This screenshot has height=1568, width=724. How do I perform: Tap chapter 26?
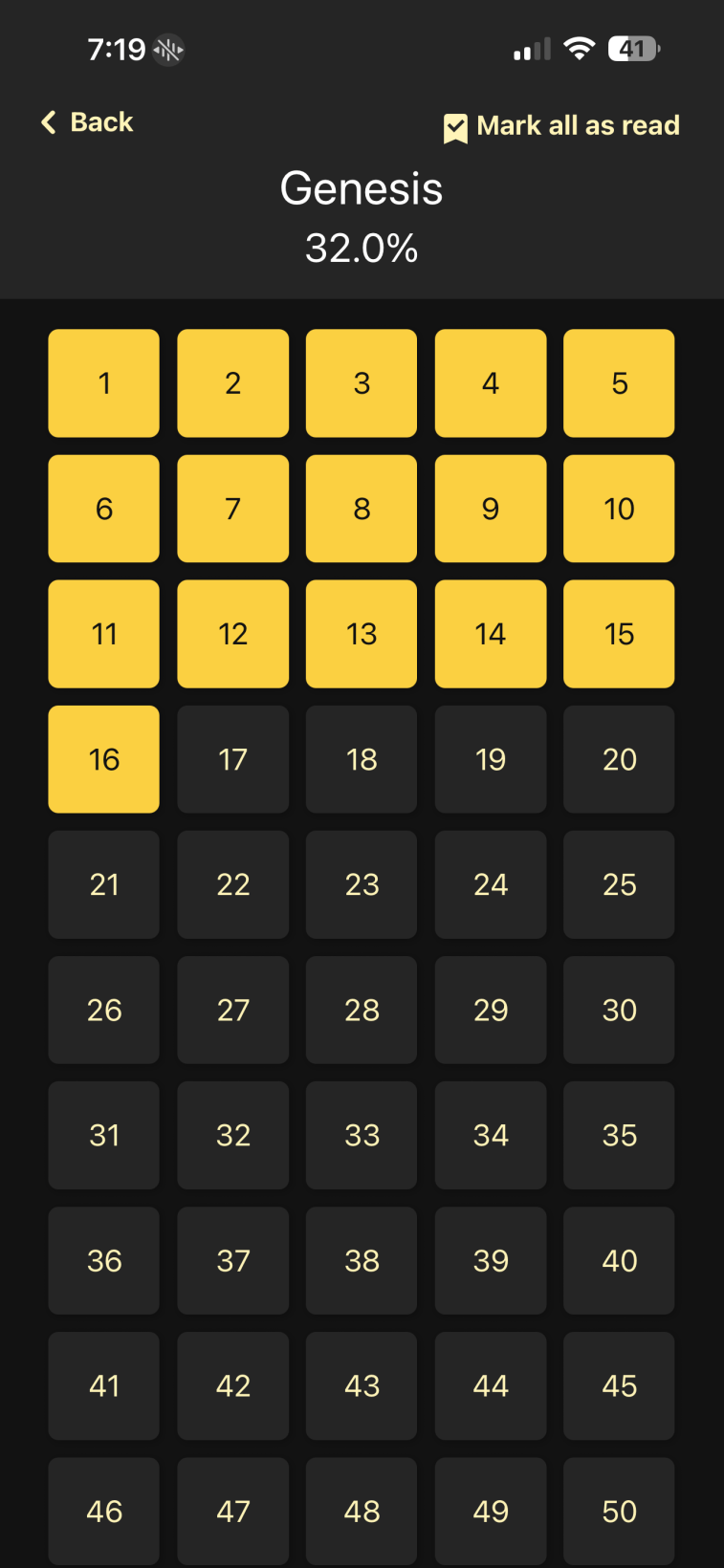click(x=104, y=1010)
